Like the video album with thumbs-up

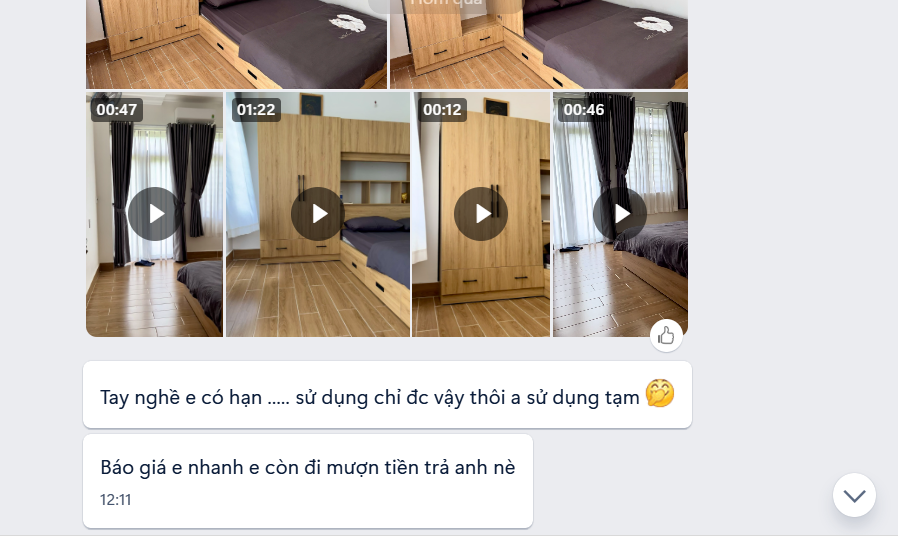[x=667, y=336]
